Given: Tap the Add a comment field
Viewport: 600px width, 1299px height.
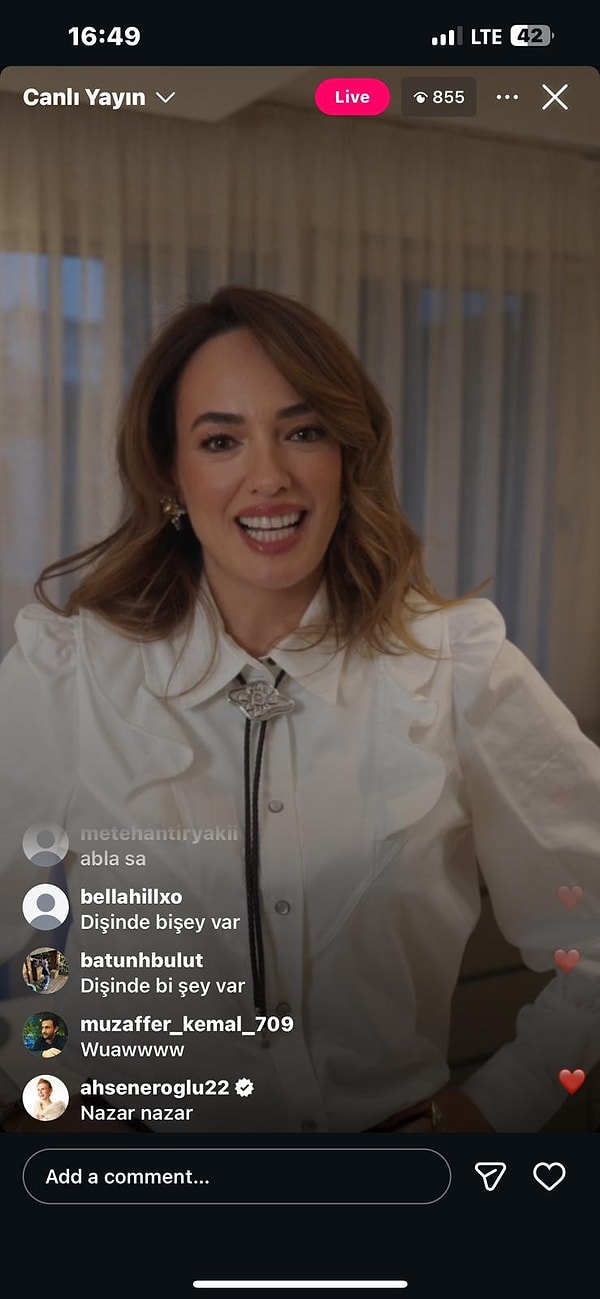Looking at the screenshot, I should pos(236,1176).
